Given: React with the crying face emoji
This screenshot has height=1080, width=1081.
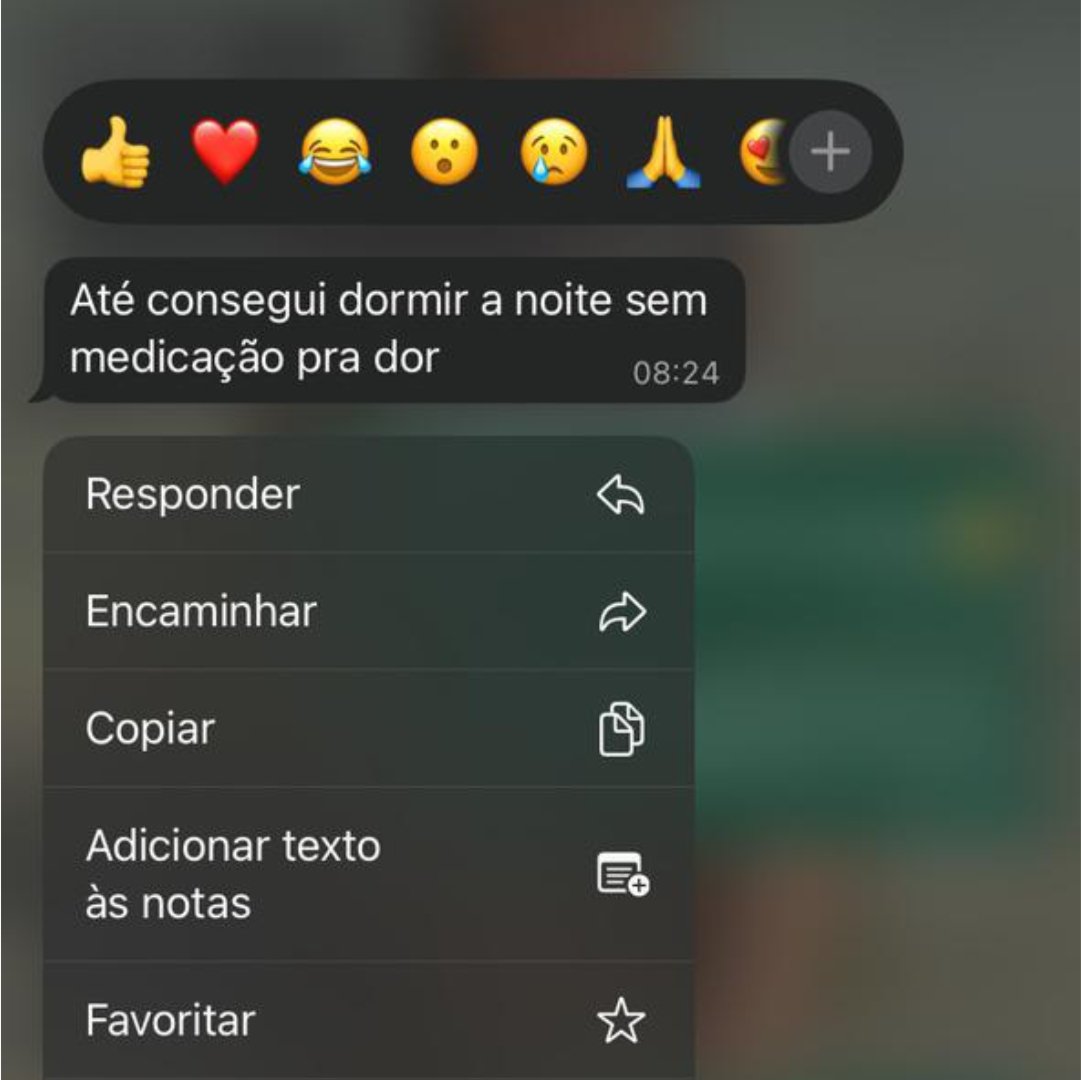Looking at the screenshot, I should pos(554,153).
